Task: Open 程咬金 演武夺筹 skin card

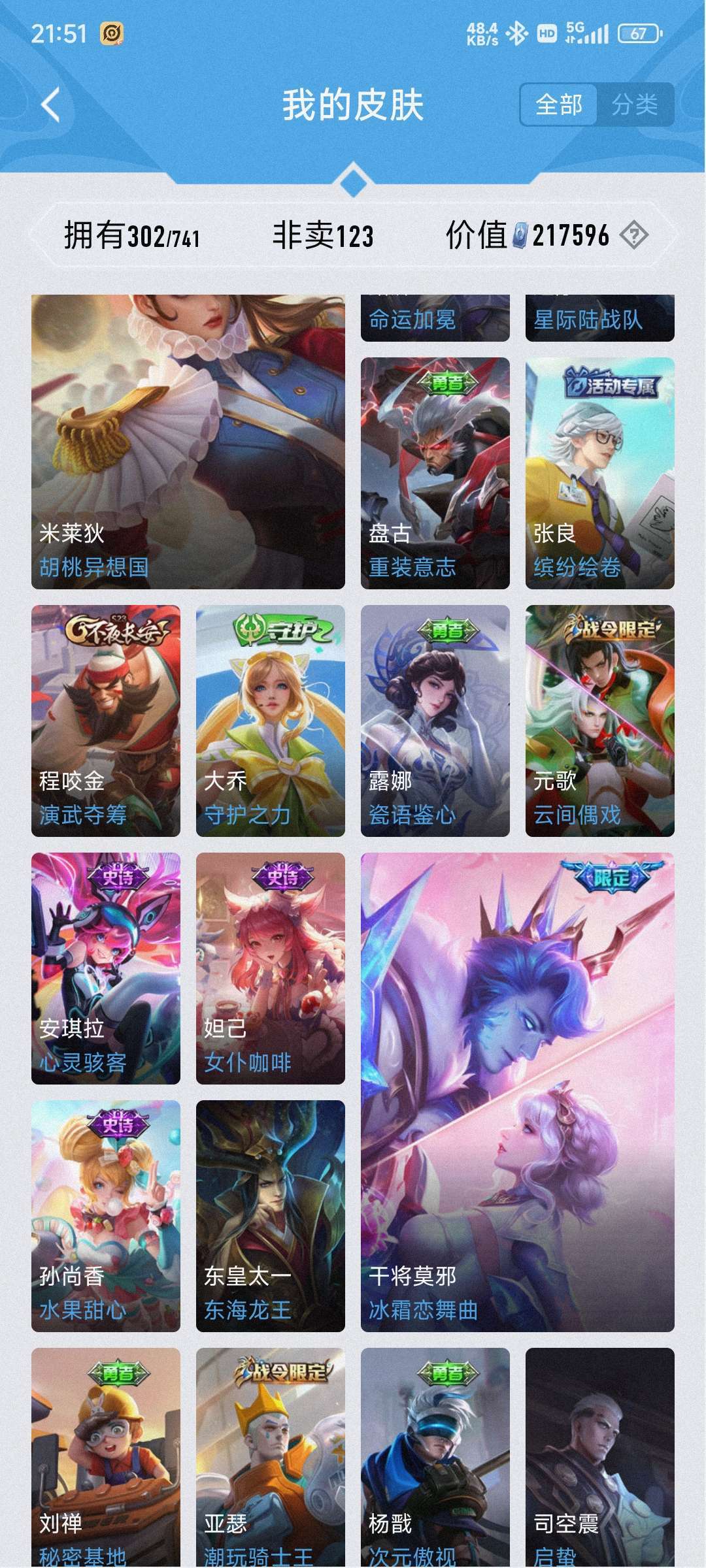Action: 106,721
